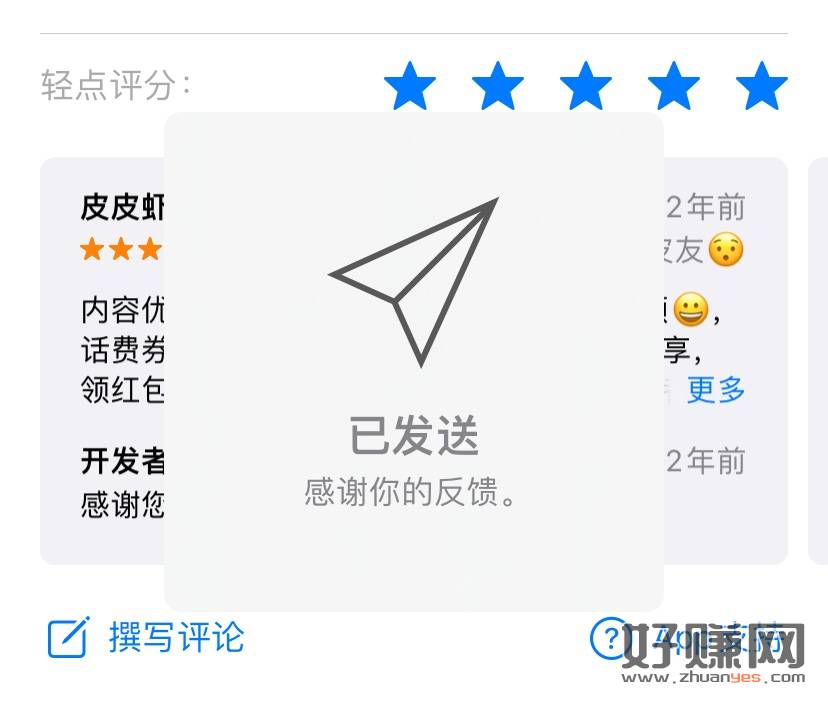Screen dimensions: 828x701
Task: Open the 撰写评论 write-review option
Action: (147, 637)
